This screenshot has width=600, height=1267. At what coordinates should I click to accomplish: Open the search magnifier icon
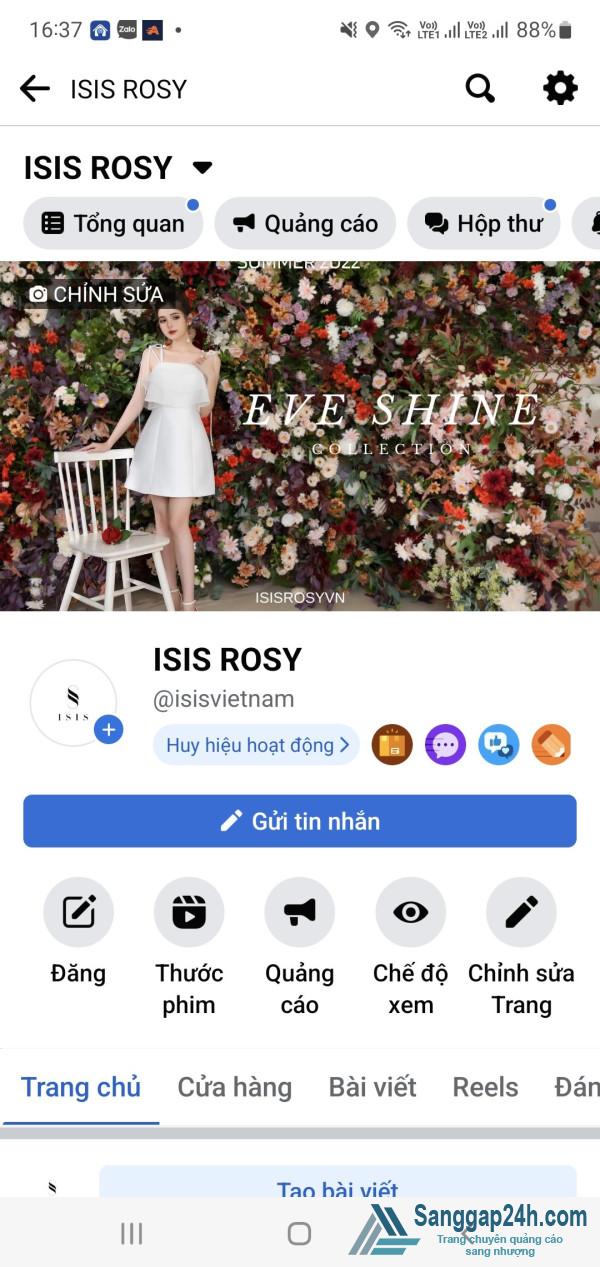(x=480, y=89)
